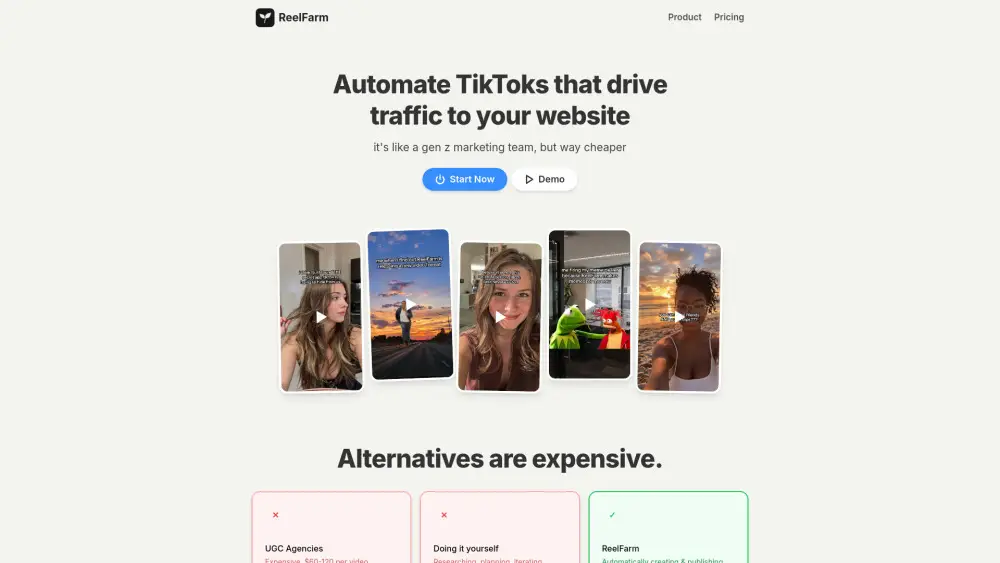Play the sunset road video
This screenshot has width=1000, height=563.
[410, 304]
